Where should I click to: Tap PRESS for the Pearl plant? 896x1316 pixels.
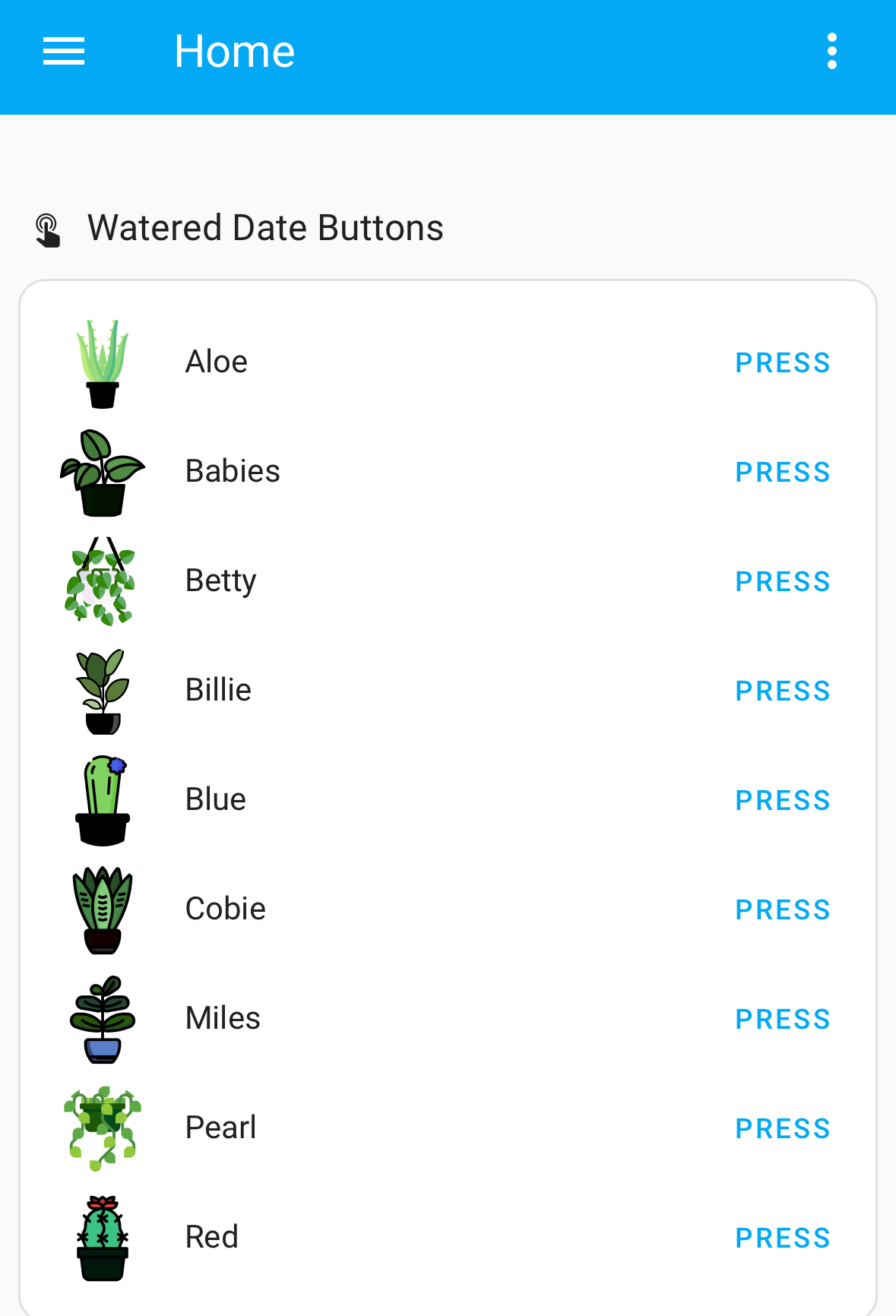tap(783, 1129)
